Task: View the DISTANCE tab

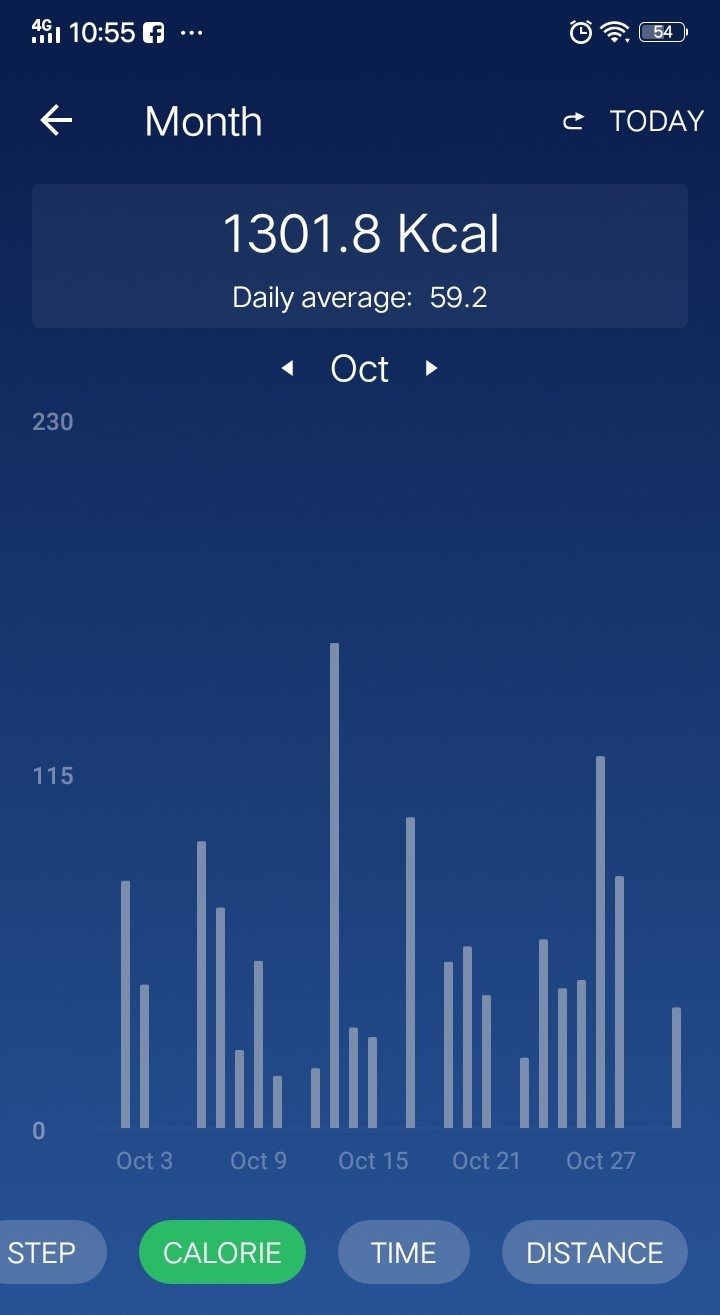Action: pyautogui.click(x=594, y=1252)
